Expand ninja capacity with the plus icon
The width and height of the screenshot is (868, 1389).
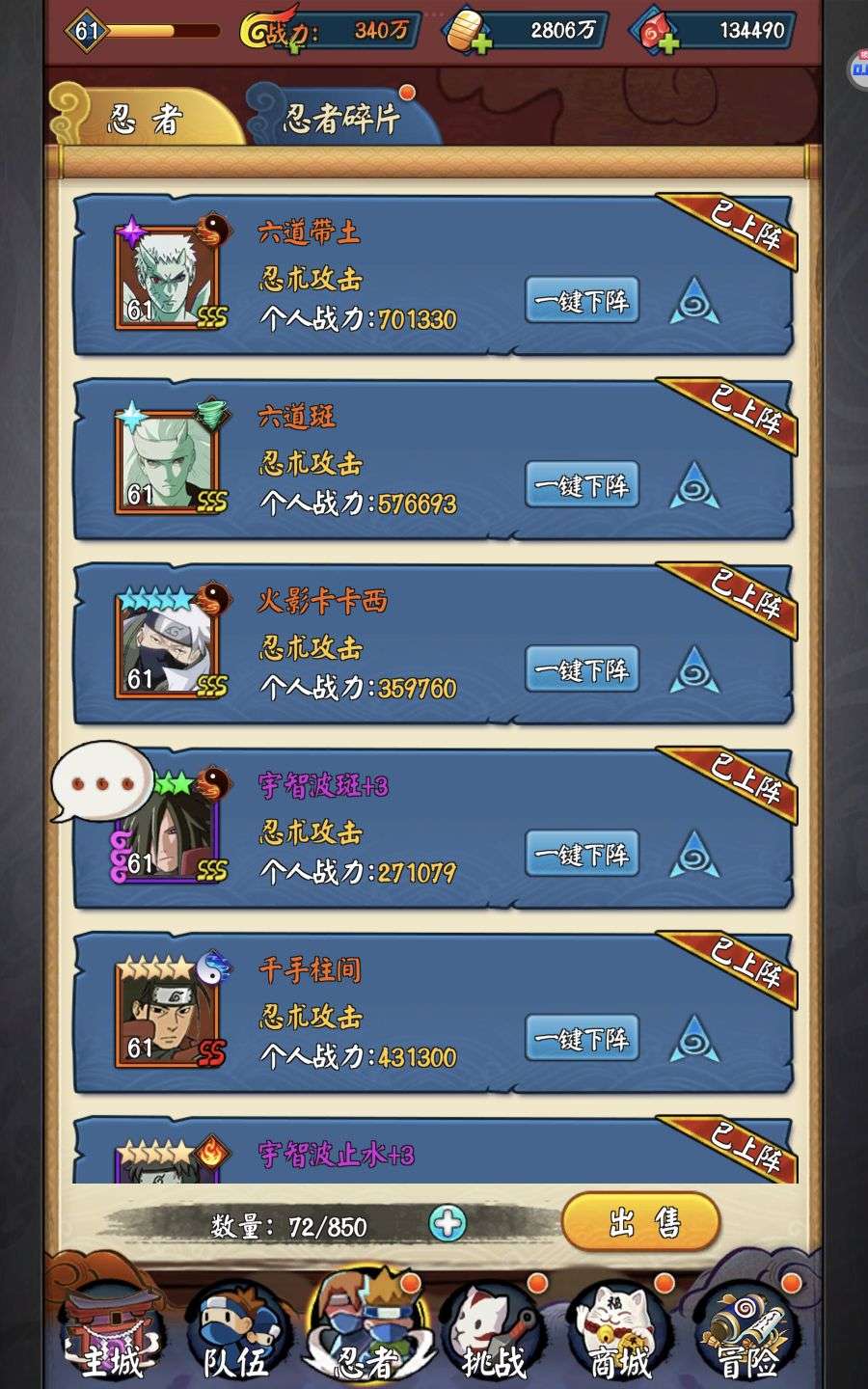448,1223
